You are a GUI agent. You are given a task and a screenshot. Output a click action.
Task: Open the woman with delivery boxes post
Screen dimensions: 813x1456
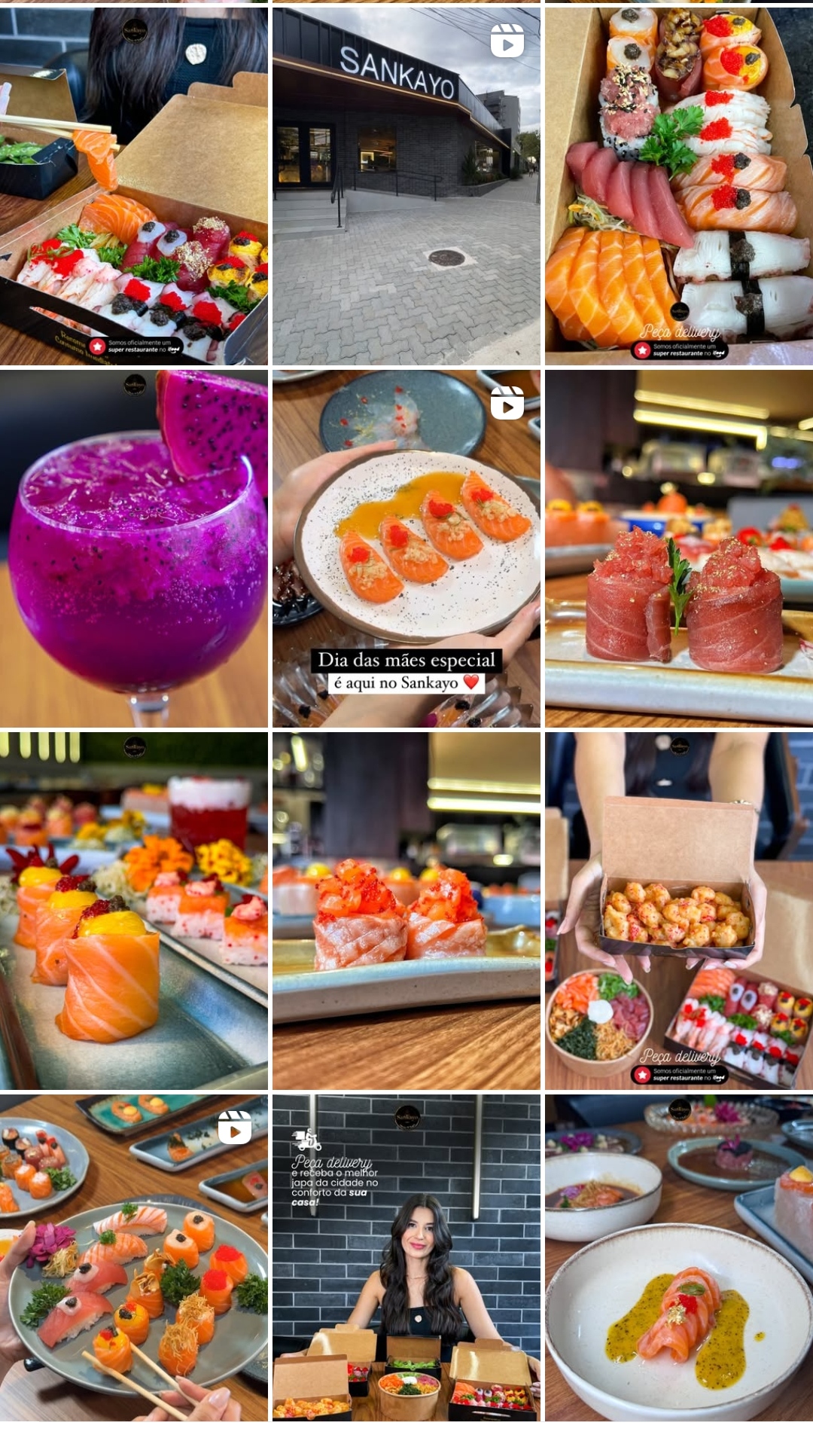[406, 1257]
